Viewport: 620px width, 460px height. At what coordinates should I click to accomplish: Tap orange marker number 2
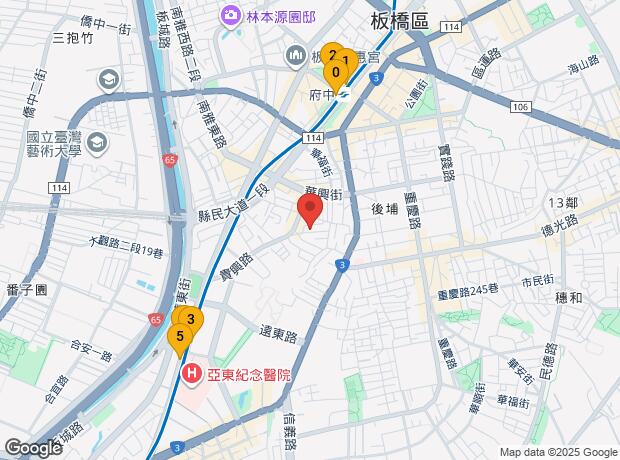point(332,55)
